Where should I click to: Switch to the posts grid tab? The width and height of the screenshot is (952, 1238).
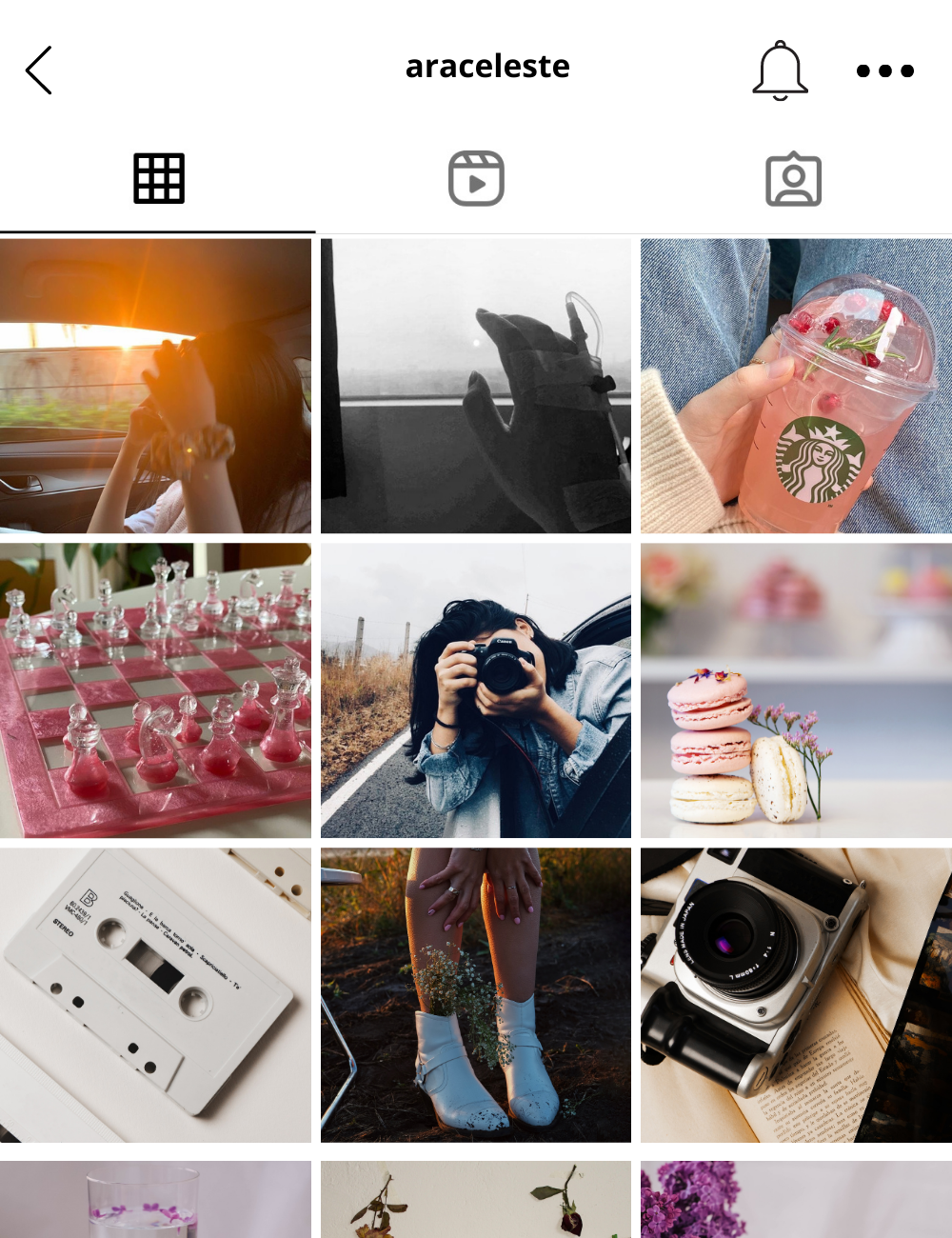point(158,179)
